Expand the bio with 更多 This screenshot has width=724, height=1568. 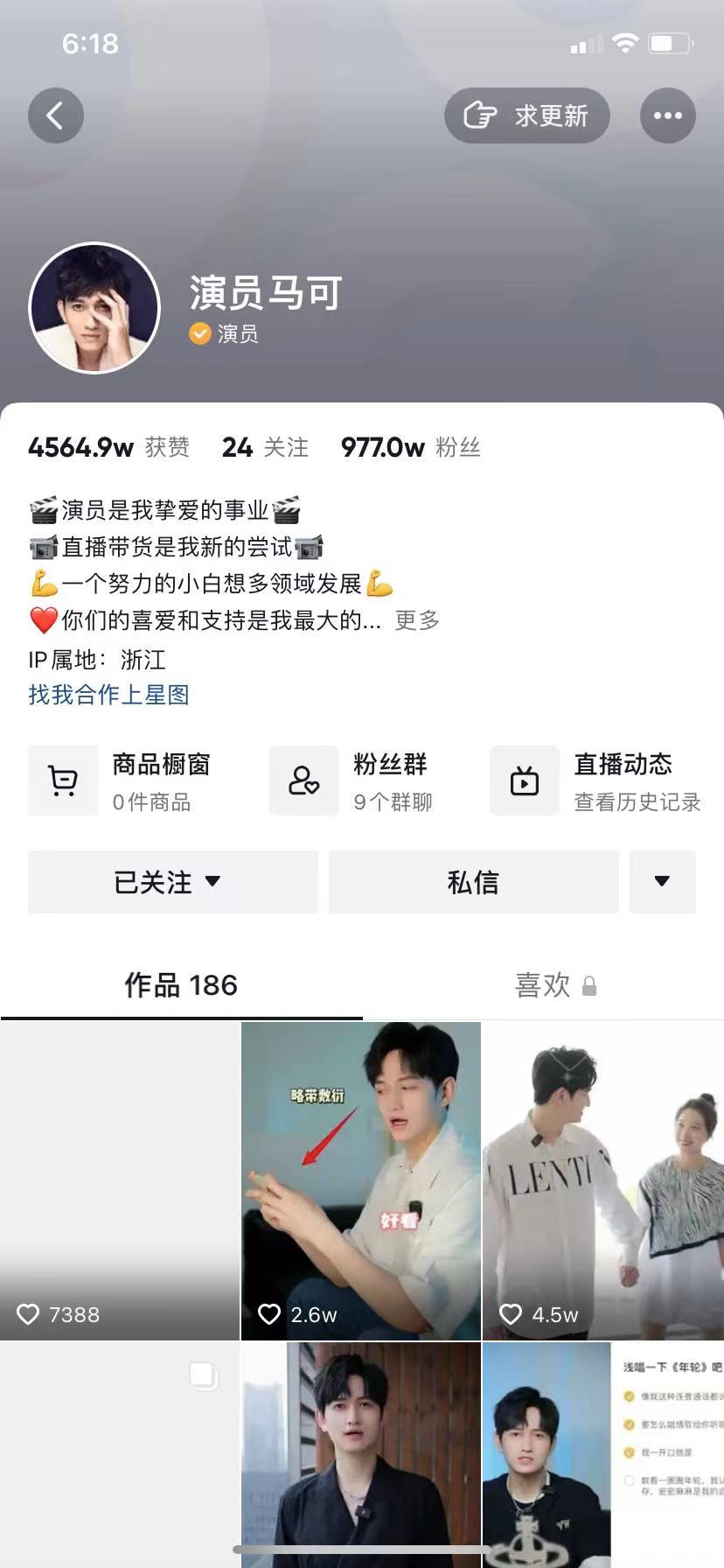pyautogui.click(x=417, y=620)
